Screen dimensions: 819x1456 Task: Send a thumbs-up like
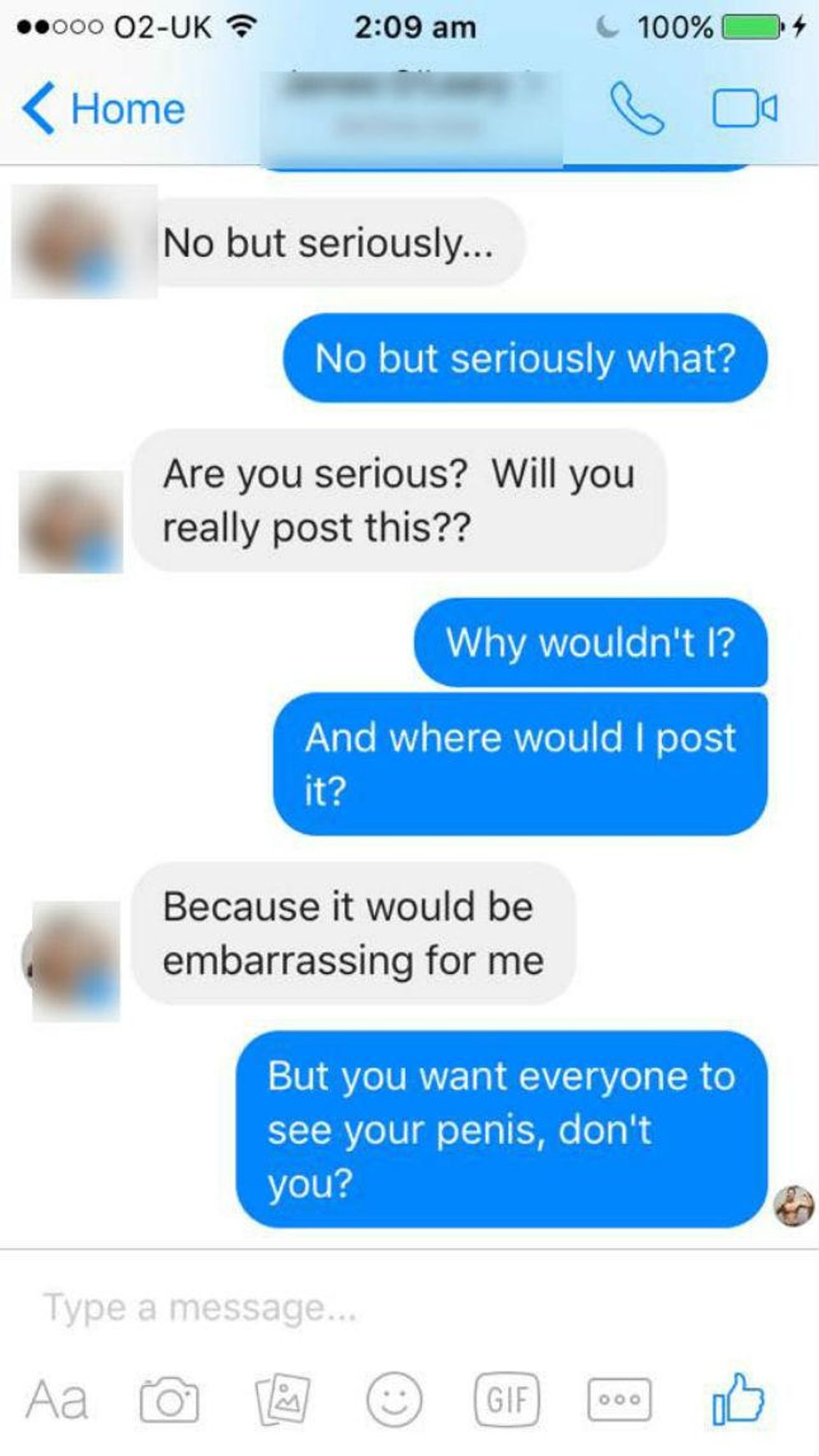point(737,1398)
